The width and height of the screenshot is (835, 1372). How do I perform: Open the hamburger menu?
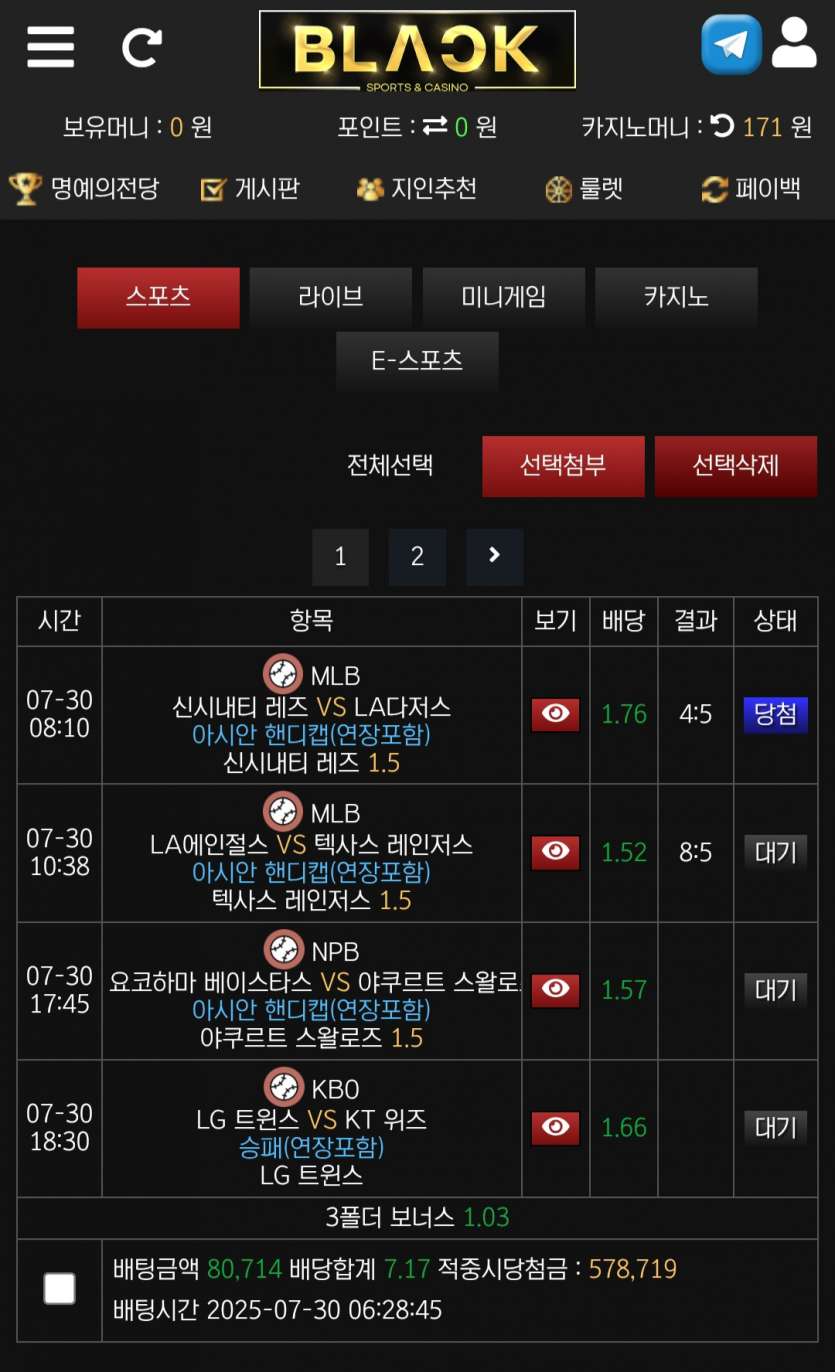[51, 46]
